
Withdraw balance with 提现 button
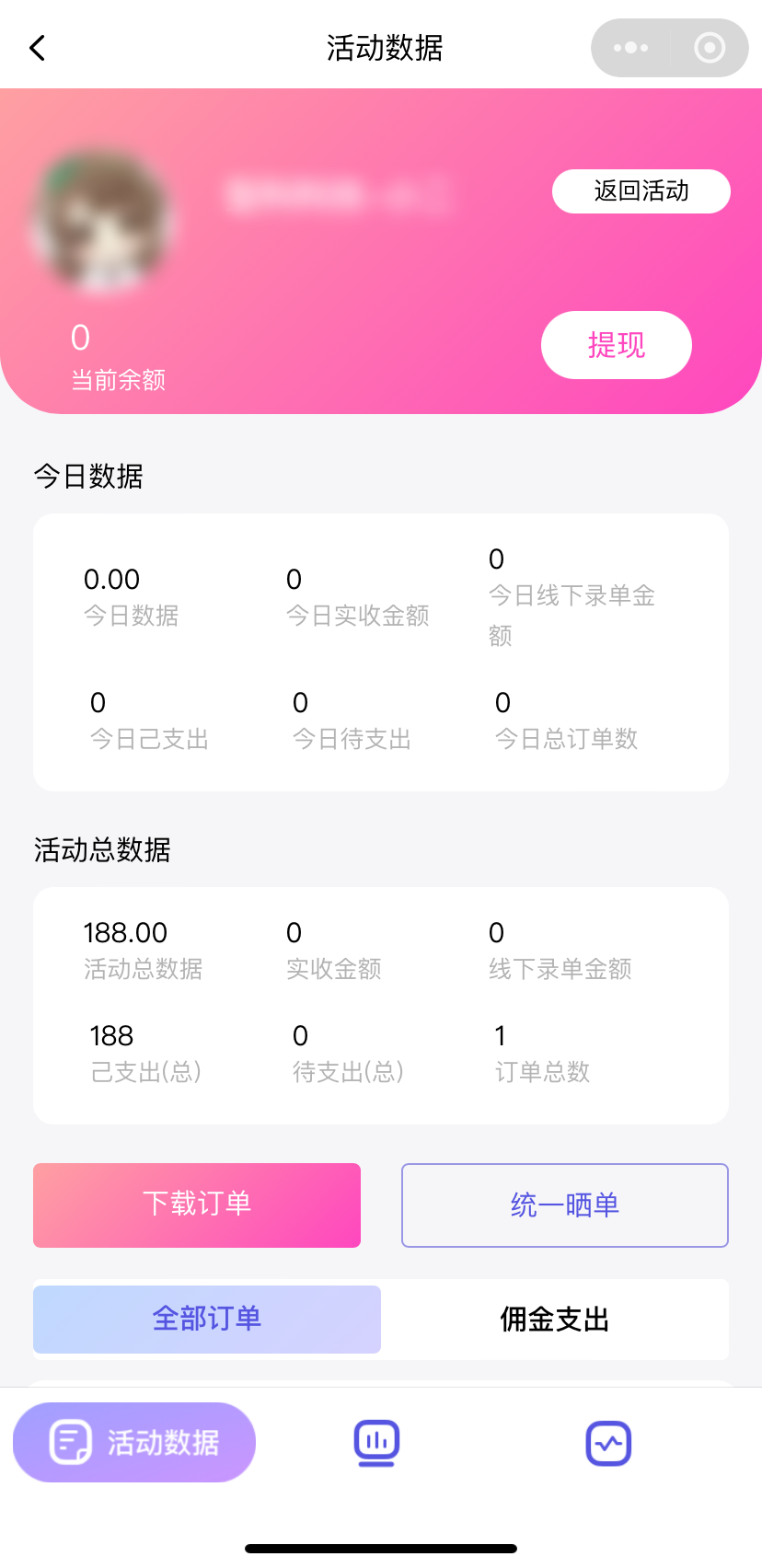pyautogui.click(x=616, y=345)
